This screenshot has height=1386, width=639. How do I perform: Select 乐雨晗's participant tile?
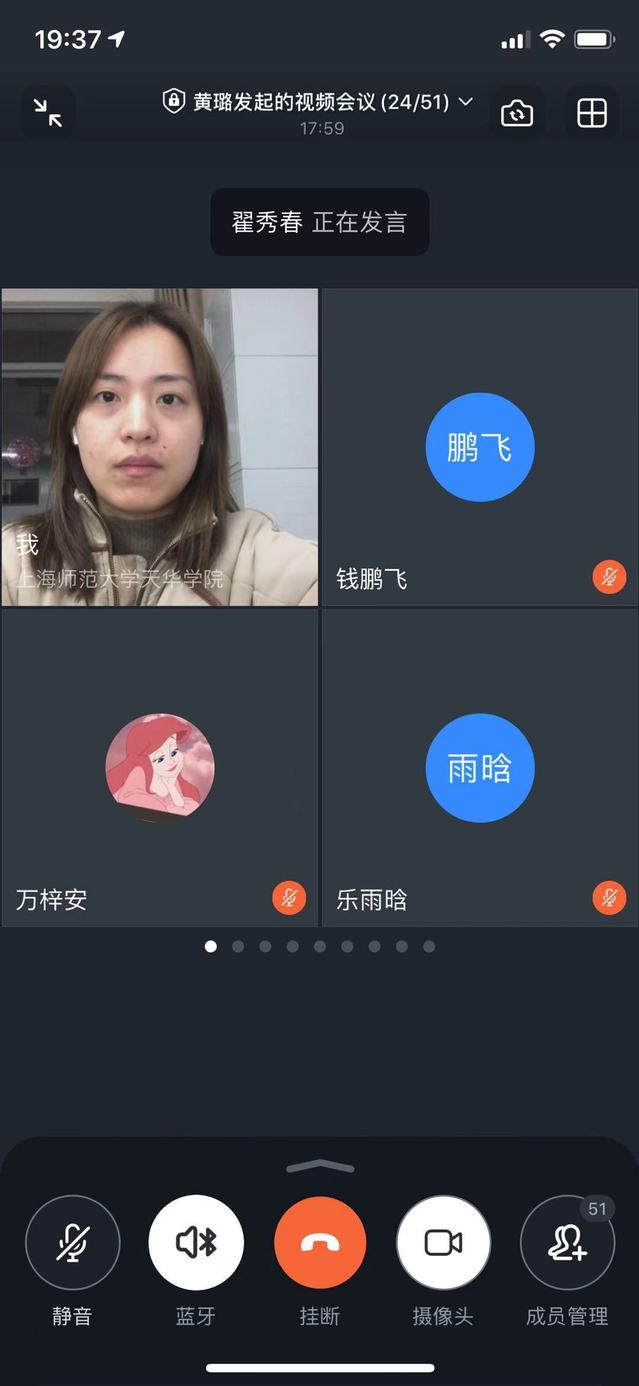[x=480, y=767]
